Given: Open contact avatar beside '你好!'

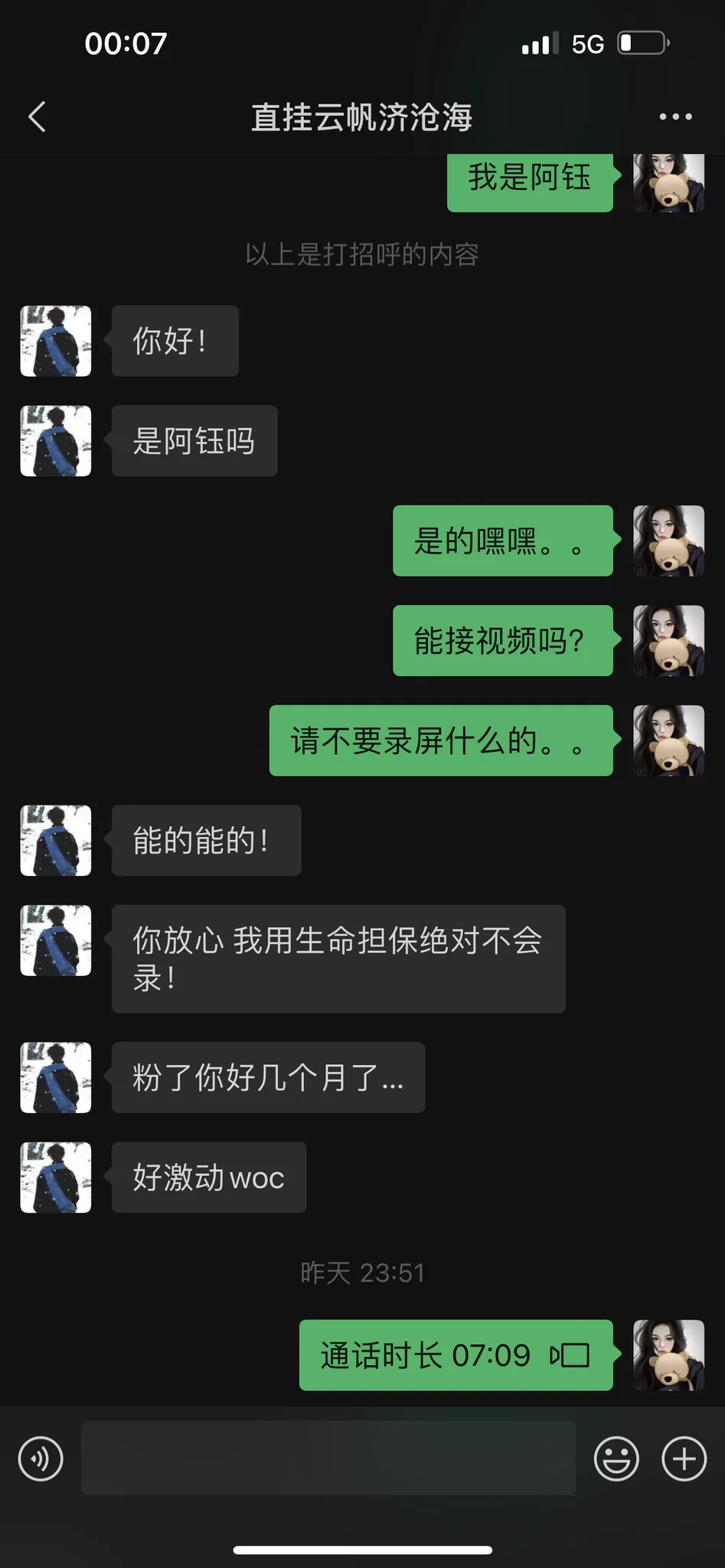Looking at the screenshot, I should coord(56,341).
